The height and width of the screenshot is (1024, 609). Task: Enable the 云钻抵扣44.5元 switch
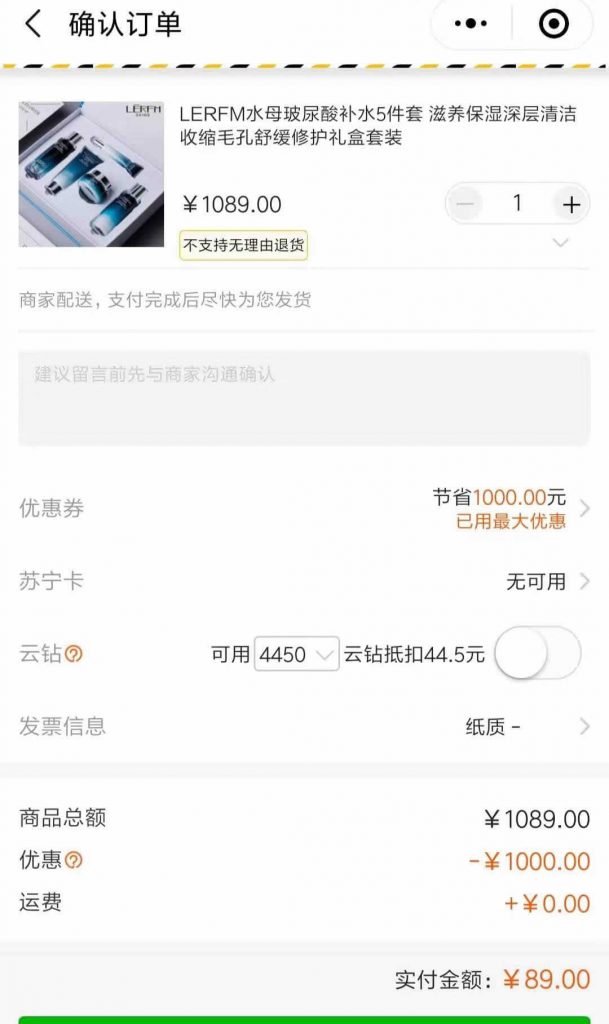pyautogui.click(x=537, y=653)
